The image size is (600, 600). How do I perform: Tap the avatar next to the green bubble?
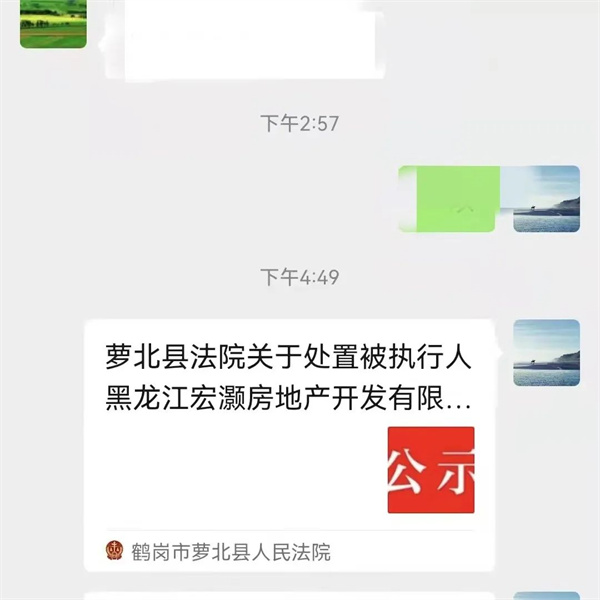(x=546, y=199)
